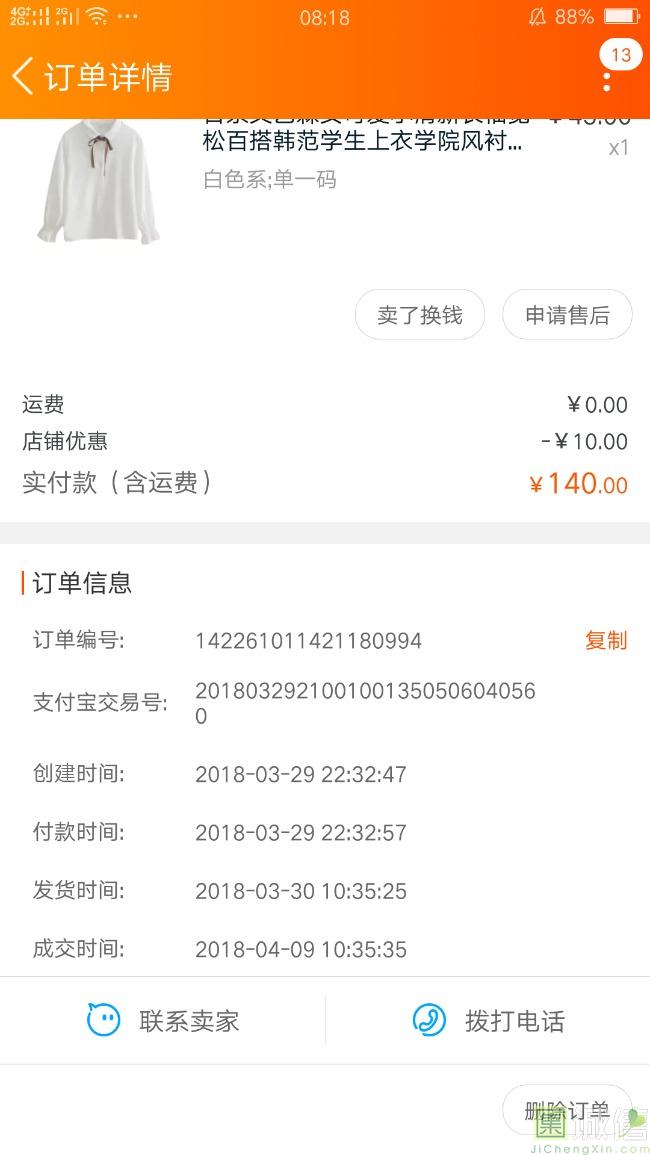Contact the seller via 联系卖家
The image size is (650, 1155).
tap(163, 1021)
